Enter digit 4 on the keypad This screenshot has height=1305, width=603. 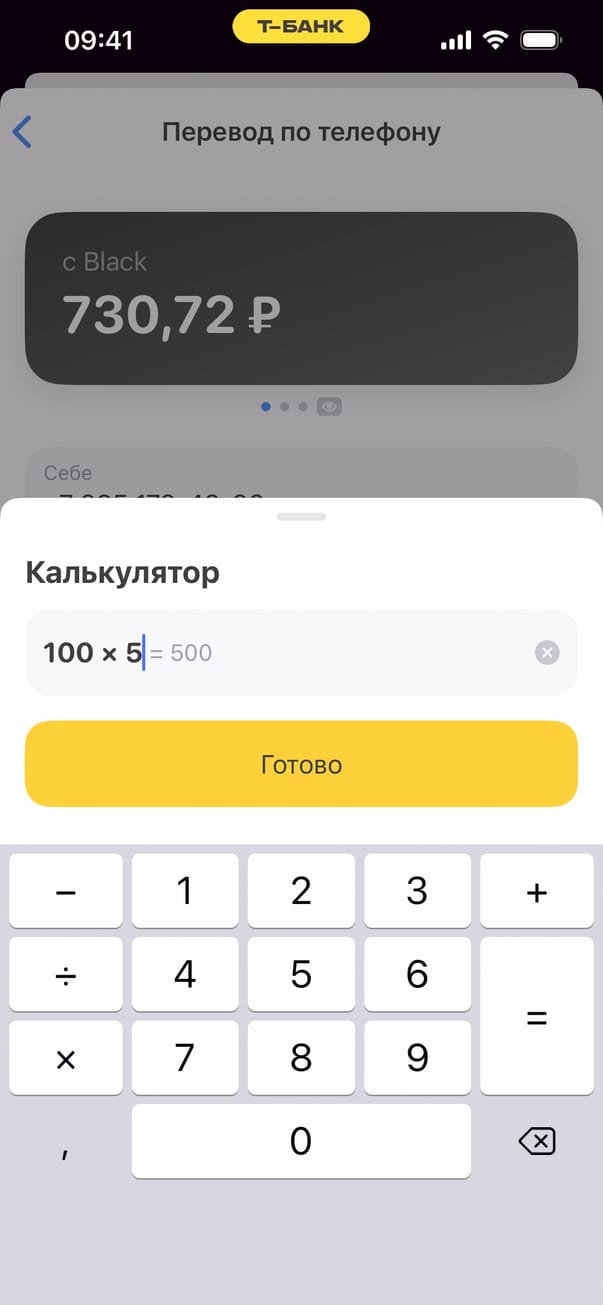click(x=185, y=975)
